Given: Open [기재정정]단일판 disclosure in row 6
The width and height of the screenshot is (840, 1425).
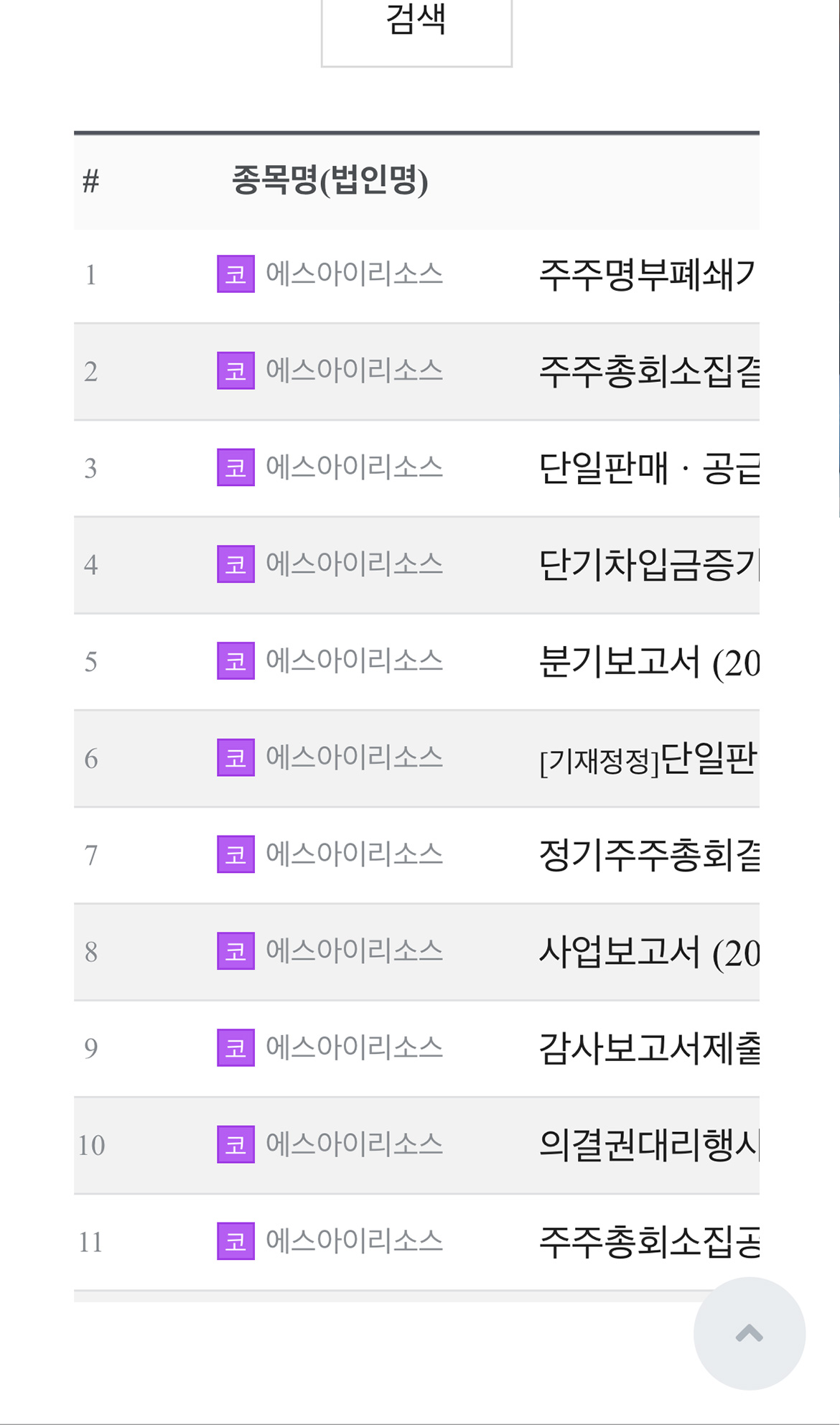Looking at the screenshot, I should pyautogui.click(x=648, y=759).
